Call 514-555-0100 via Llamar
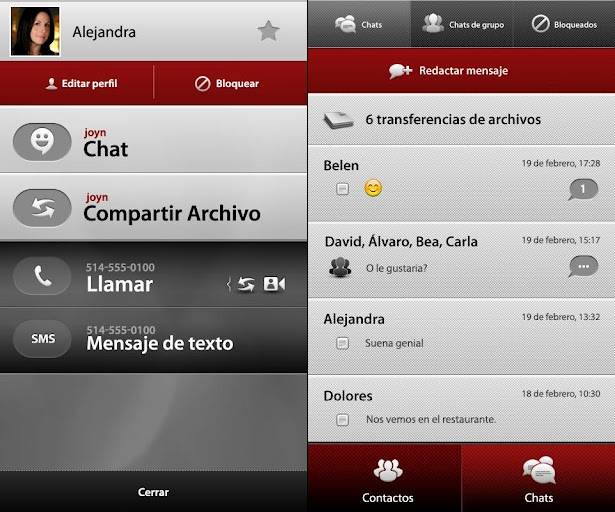 pos(120,277)
